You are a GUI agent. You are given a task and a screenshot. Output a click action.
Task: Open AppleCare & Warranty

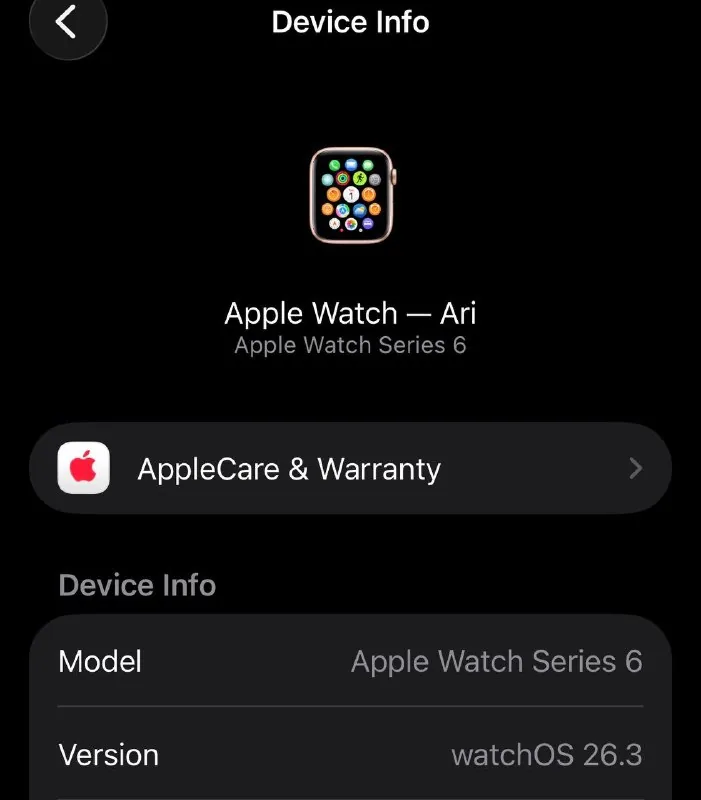tap(350, 468)
